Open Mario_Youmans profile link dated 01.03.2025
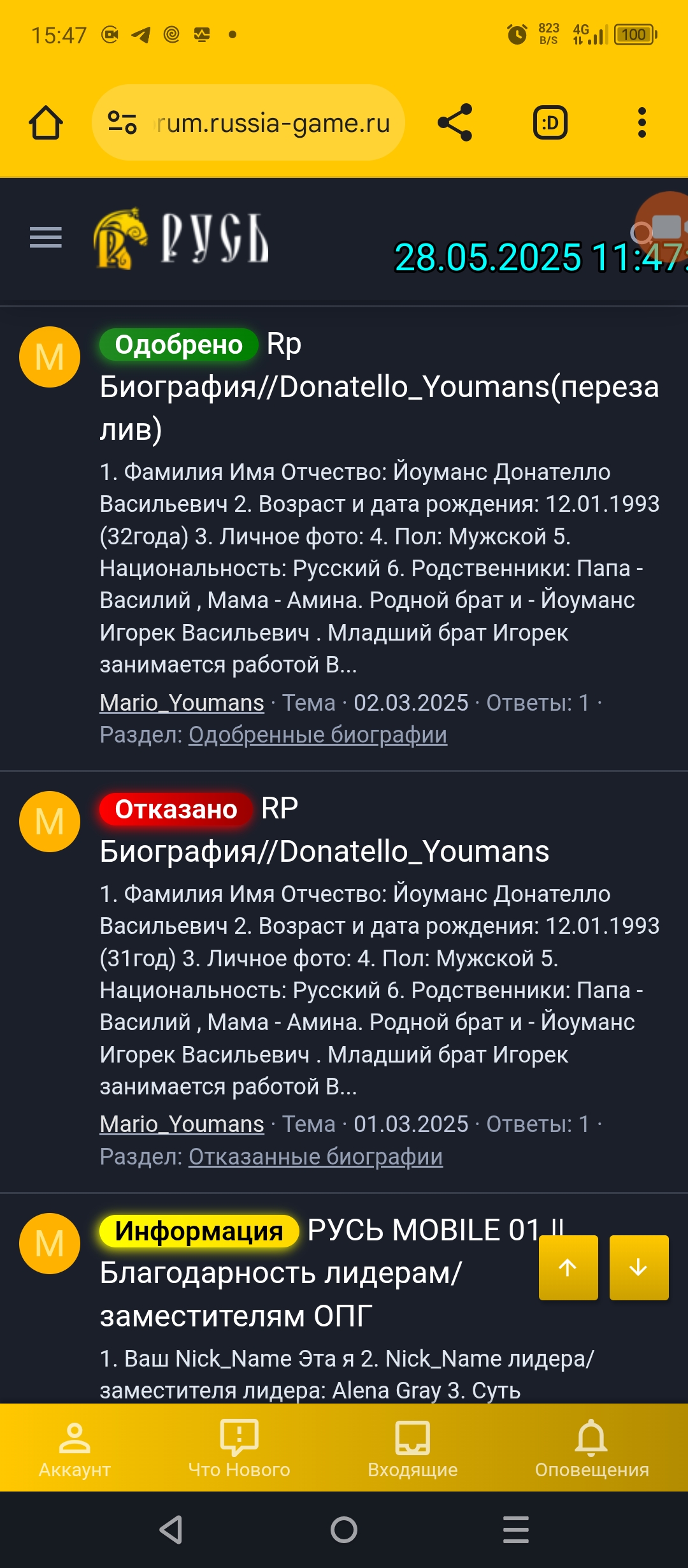The image size is (688, 1568). pyautogui.click(x=182, y=1124)
